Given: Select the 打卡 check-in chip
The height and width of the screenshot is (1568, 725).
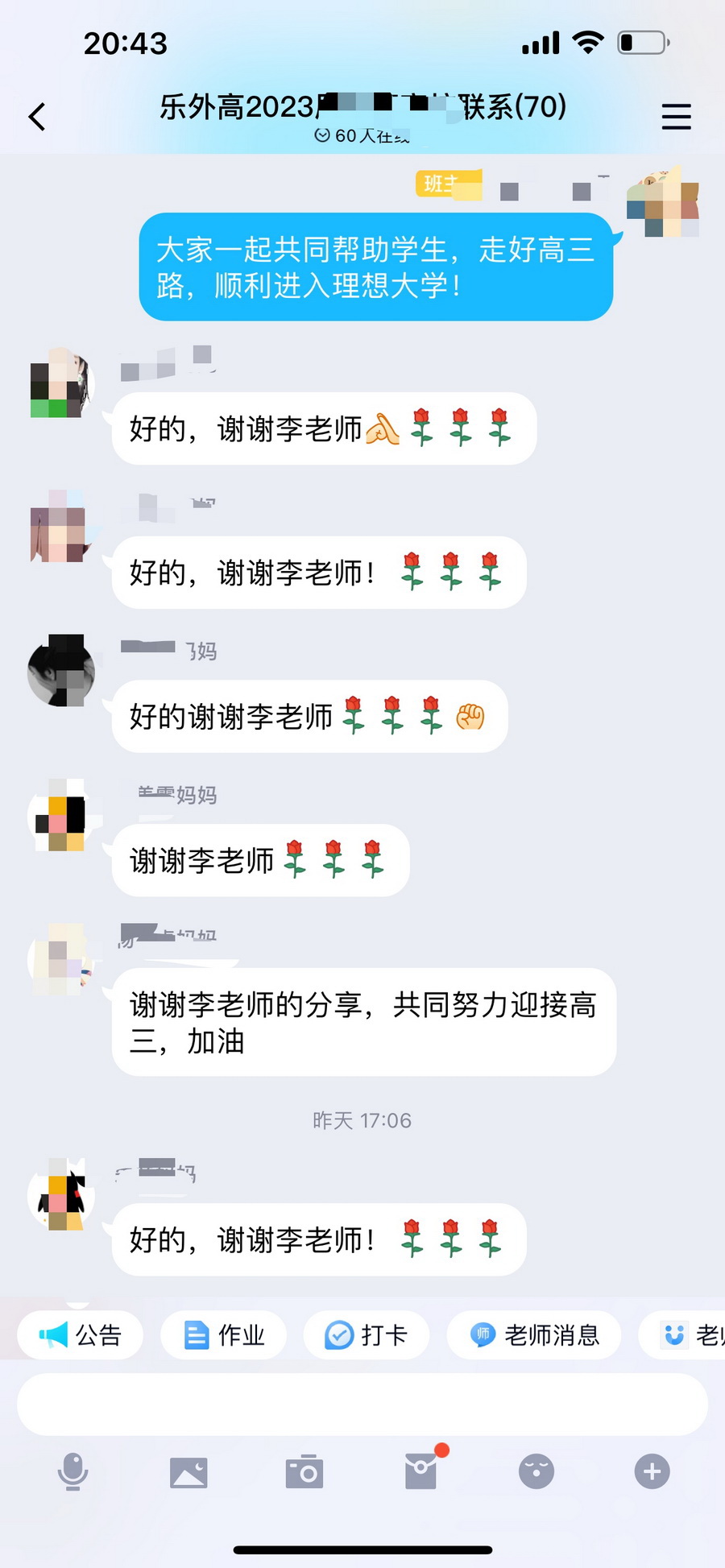Looking at the screenshot, I should click(x=367, y=1335).
